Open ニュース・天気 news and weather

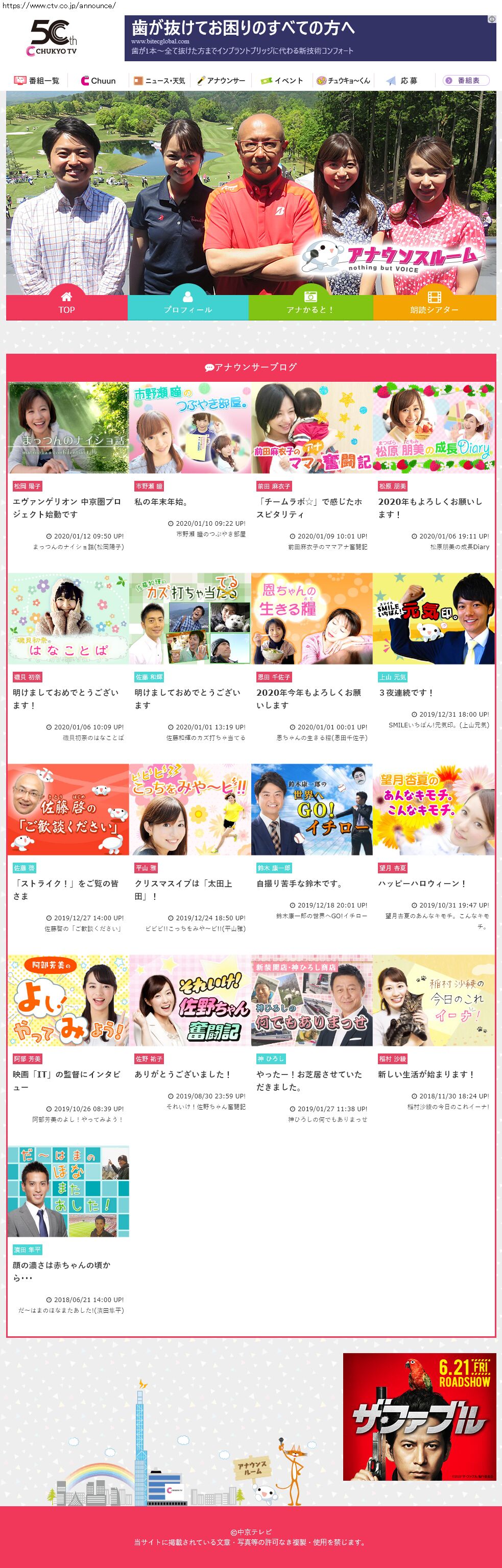click(x=160, y=80)
